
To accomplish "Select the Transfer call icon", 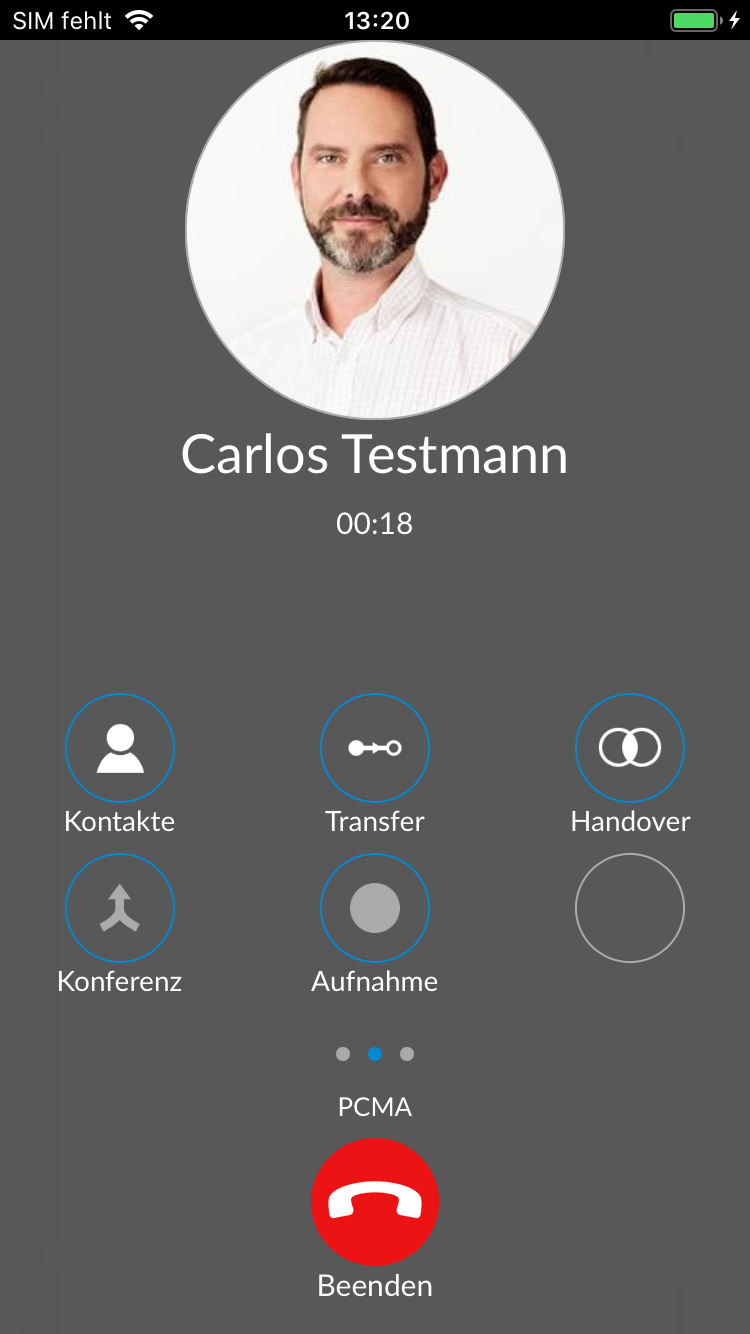I will [x=375, y=747].
